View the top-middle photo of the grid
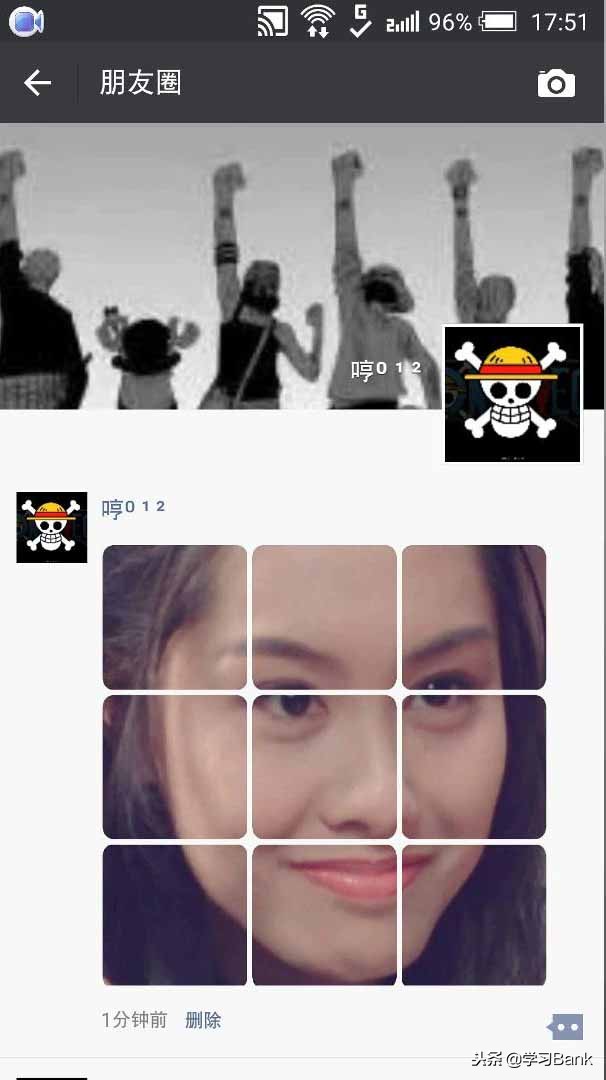This screenshot has height=1080, width=606. click(324, 617)
